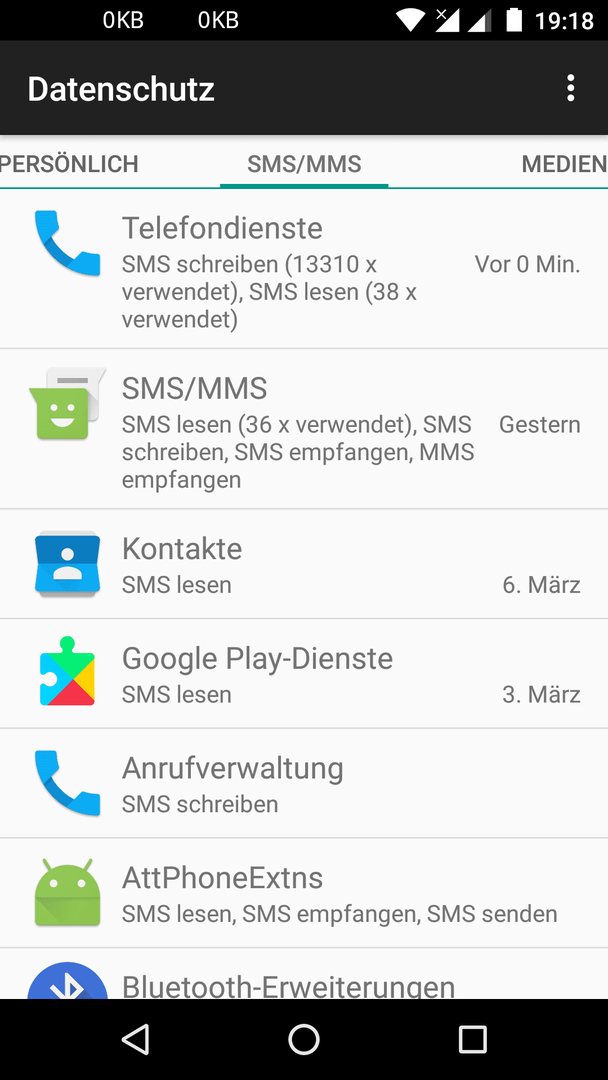Open the overflow menu in Datenschutz

(x=570, y=89)
